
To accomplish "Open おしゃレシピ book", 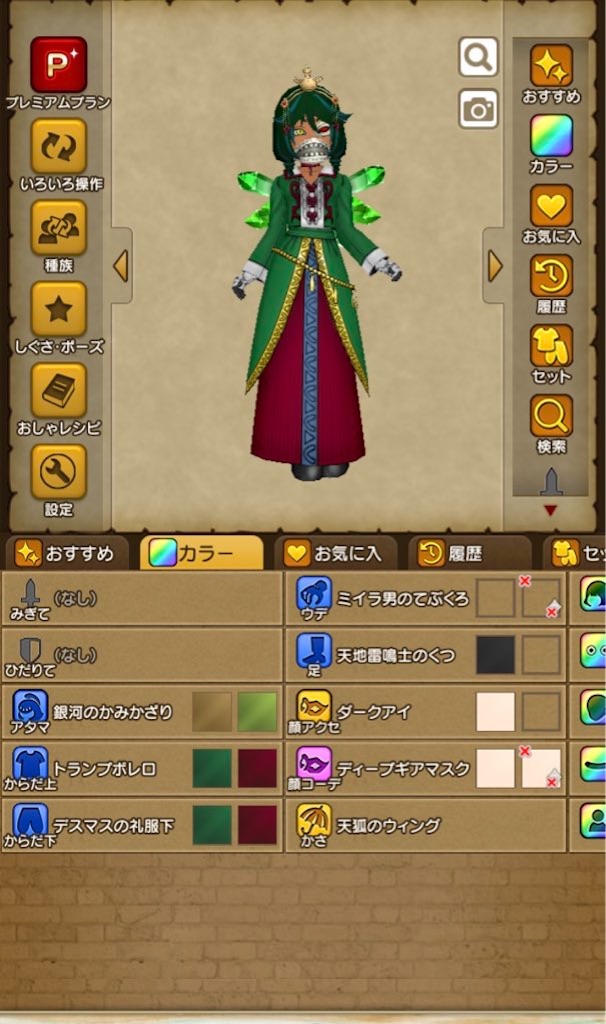I will coord(58,390).
